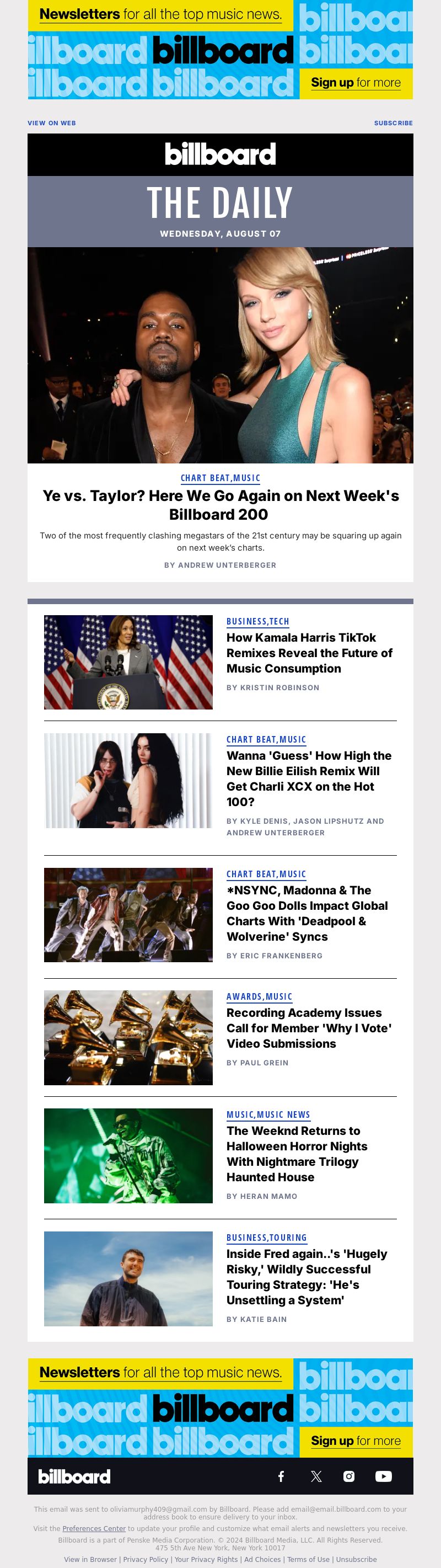Screen dimensions: 441x1568
Task: Open Billboard's Instagram profile
Action: [x=349, y=1475]
